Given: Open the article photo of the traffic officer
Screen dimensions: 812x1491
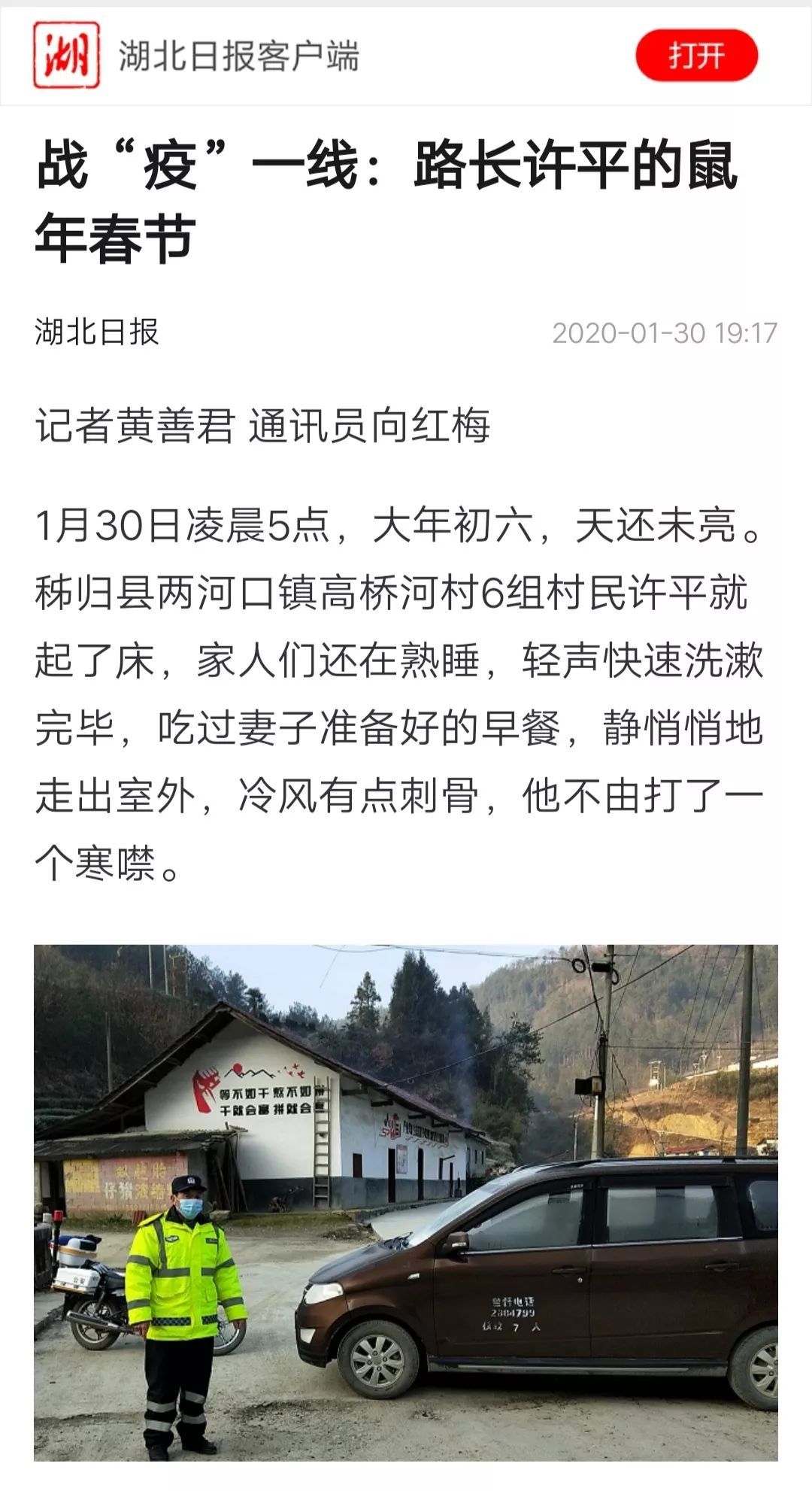Looking at the screenshot, I should click(406, 1201).
